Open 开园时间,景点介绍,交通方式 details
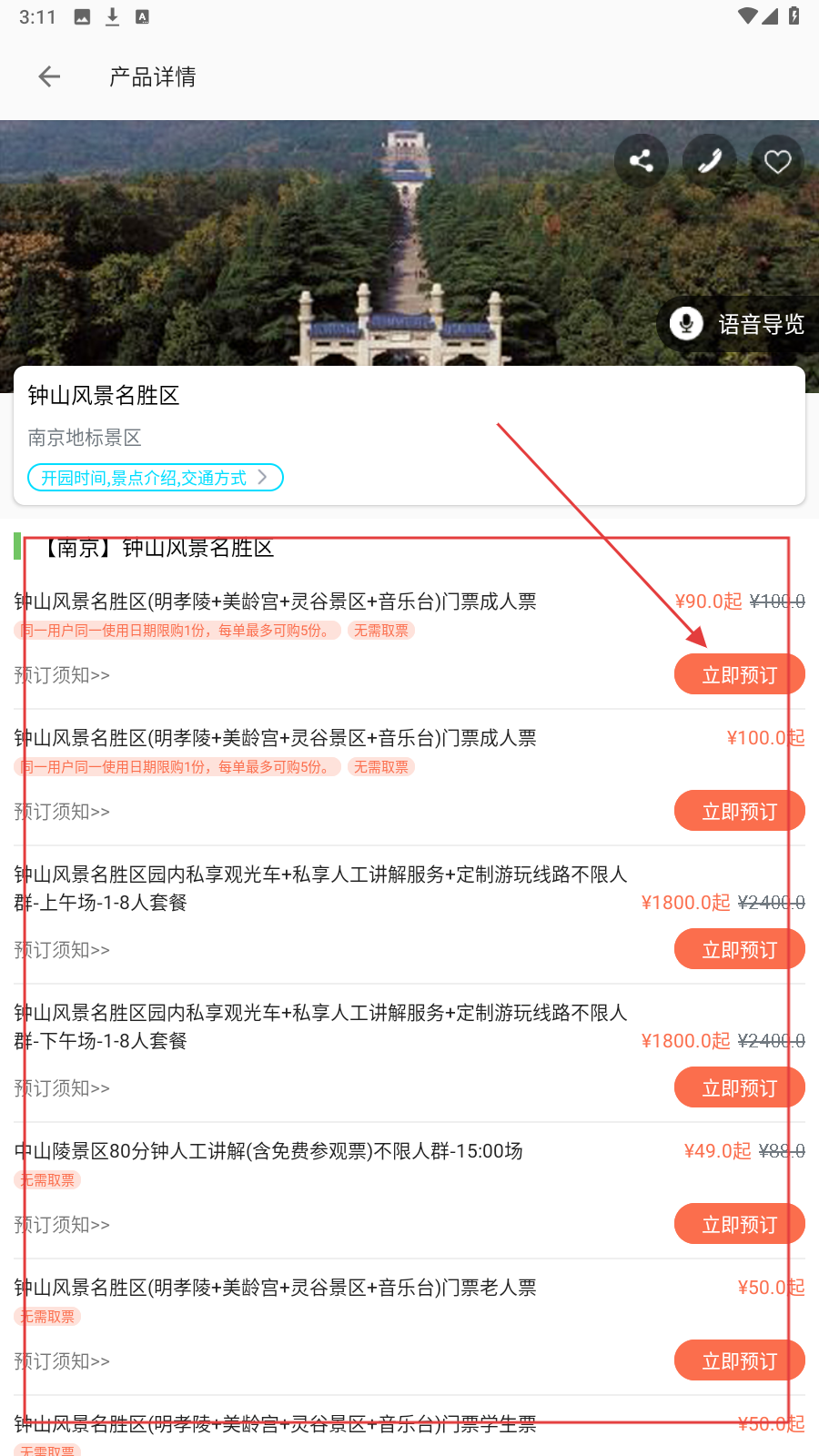Image resolution: width=819 pixels, height=1456 pixels. coord(155,478)
